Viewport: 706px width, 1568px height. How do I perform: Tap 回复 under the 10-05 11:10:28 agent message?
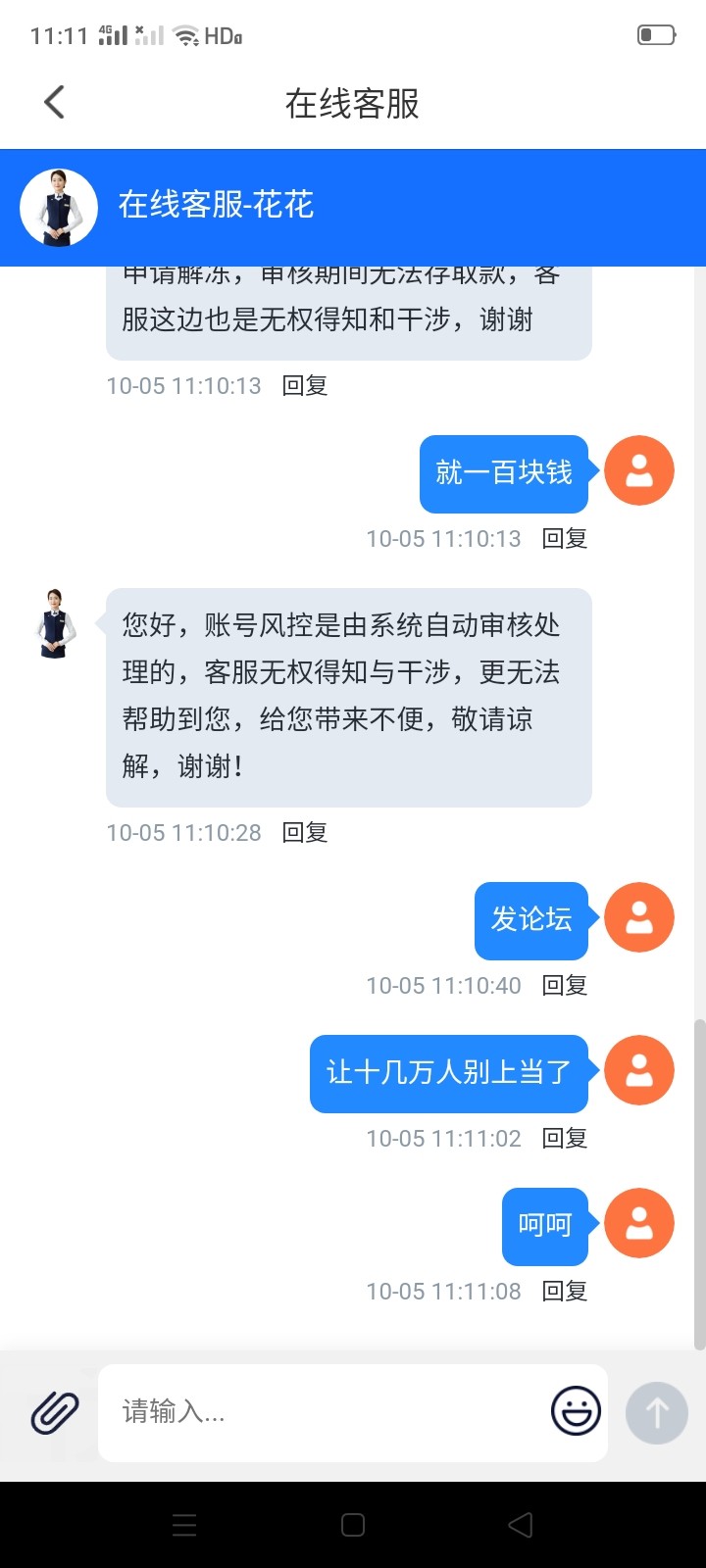click(305, 832)
